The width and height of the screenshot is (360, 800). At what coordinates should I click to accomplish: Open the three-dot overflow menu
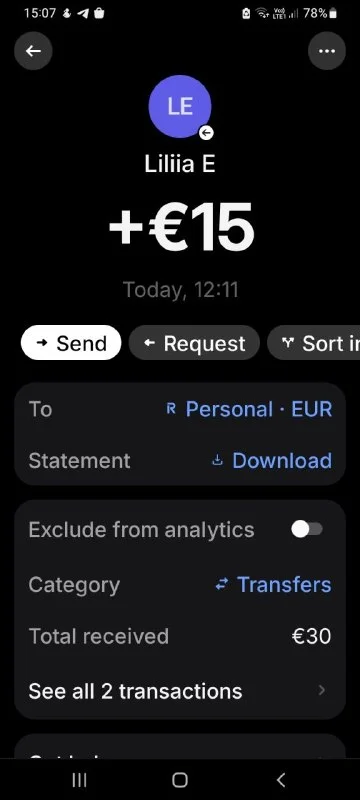point(326,51)
